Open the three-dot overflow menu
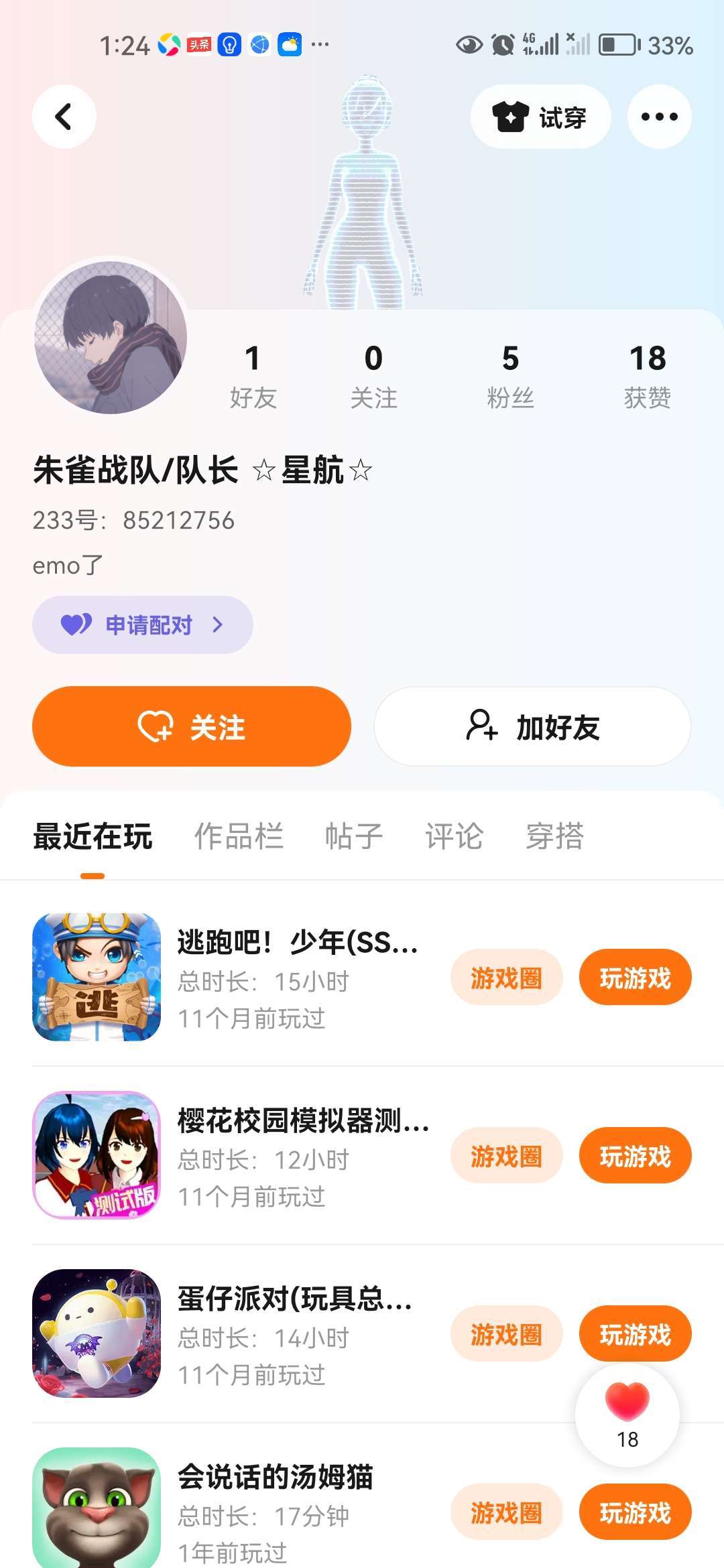Screen dimensions: 724x1568 (659, 117)
